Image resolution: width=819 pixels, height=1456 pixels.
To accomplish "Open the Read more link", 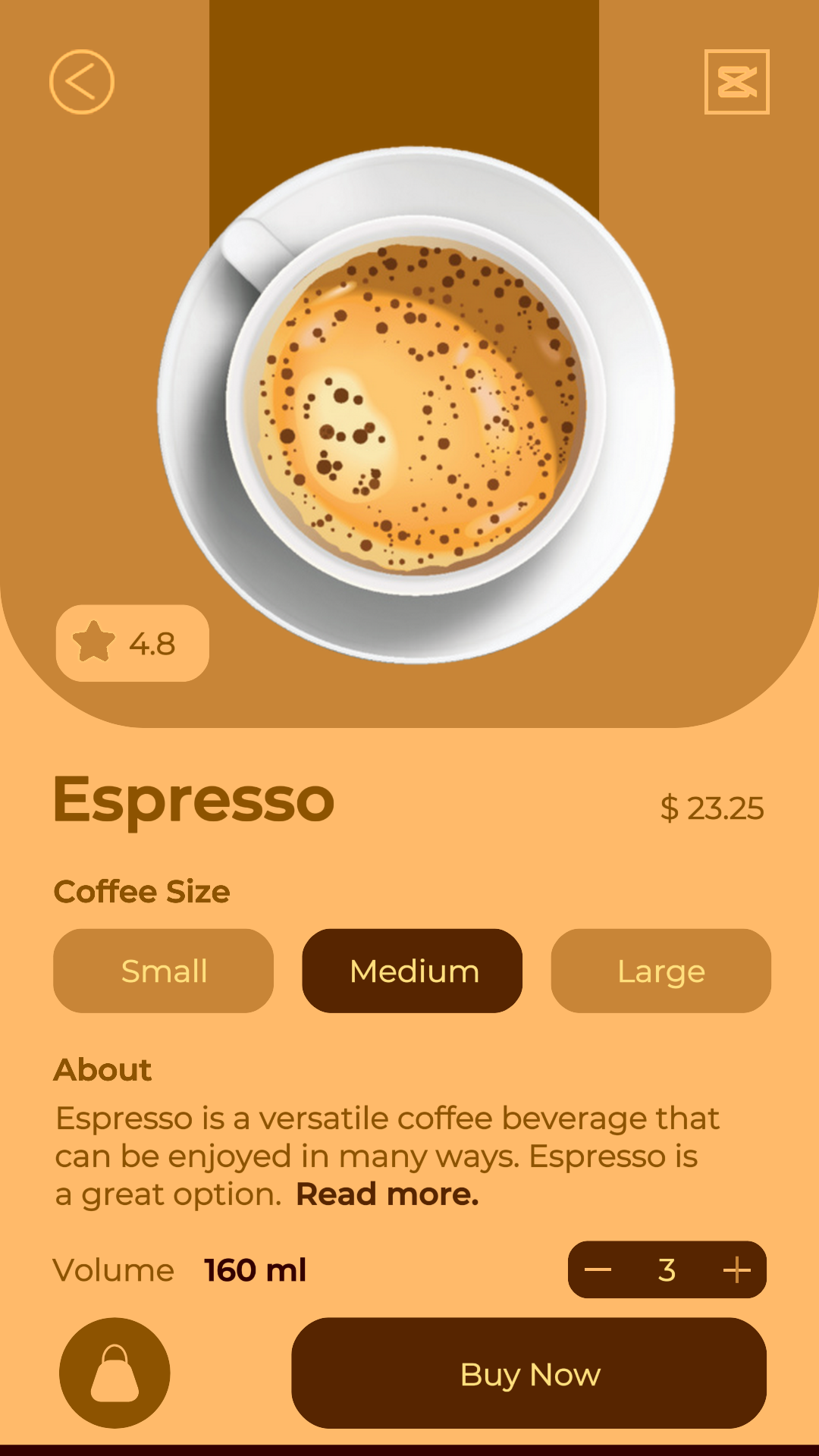I will point(387,1194).
